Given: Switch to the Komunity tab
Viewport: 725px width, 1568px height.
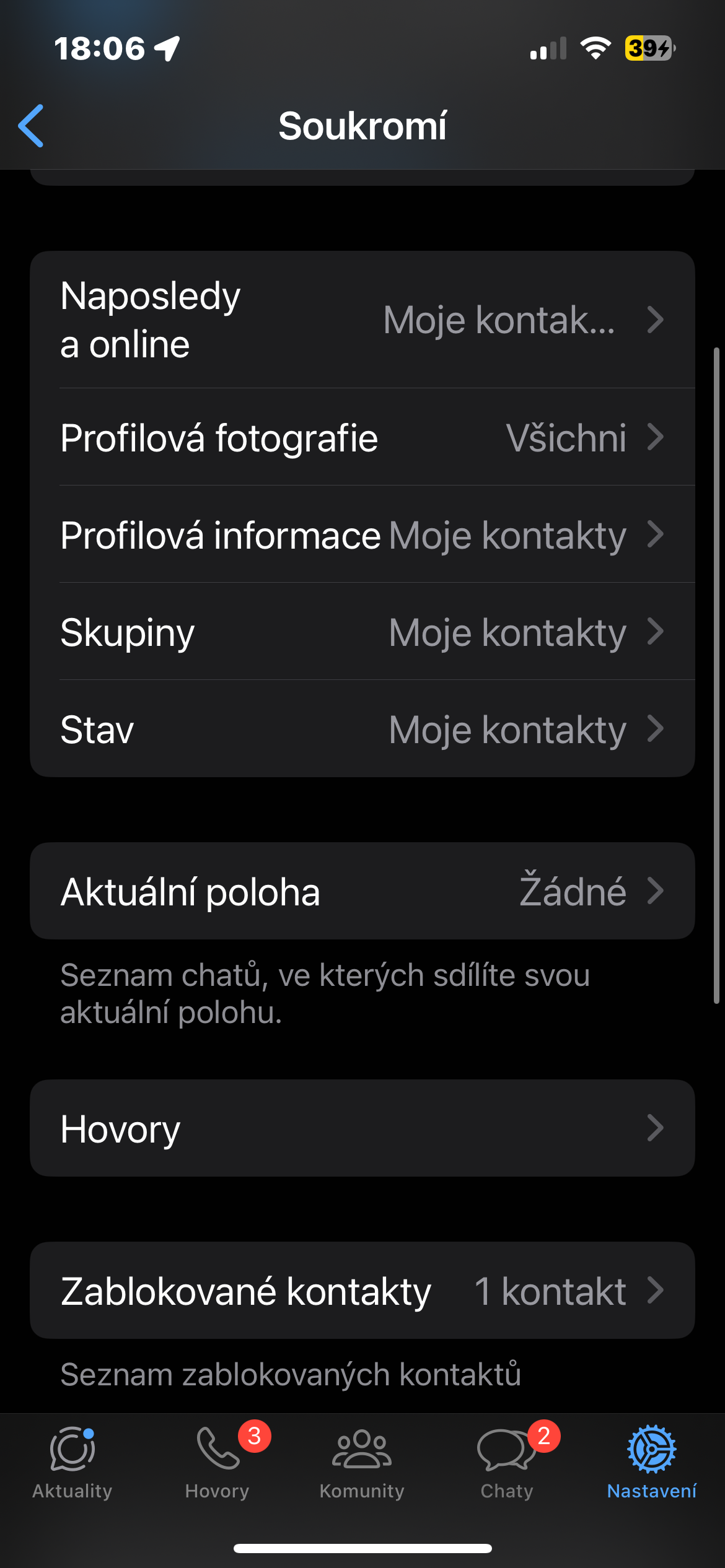Looking at the screenshot, I should (362, 1463).
